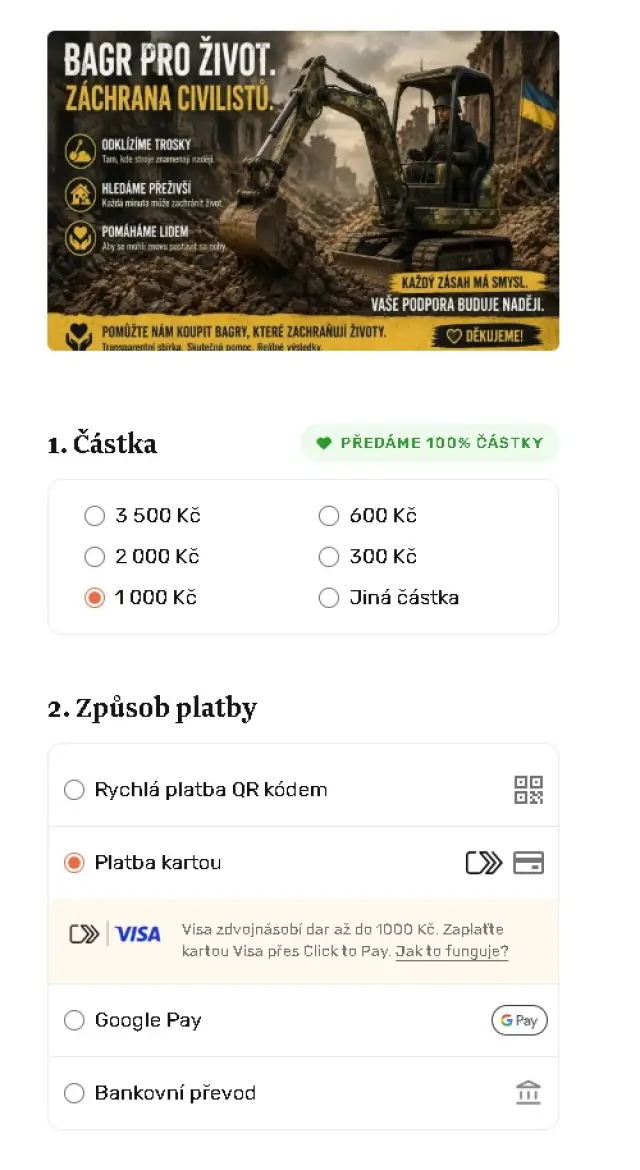Select Bankovní převod payment option
The image size is (640, 1170).
tap(303, 1093)
